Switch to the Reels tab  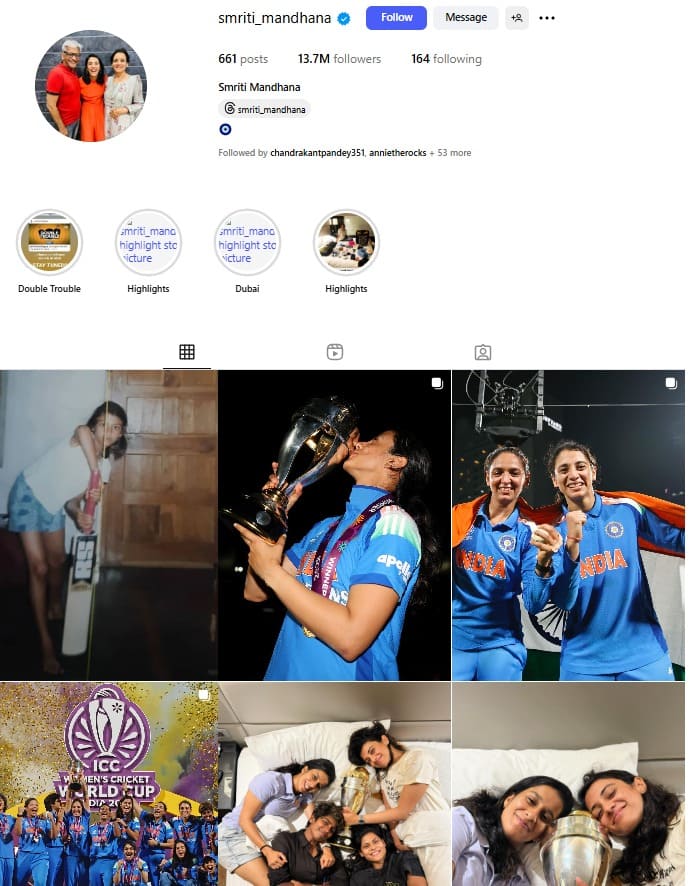click(x=335, y=352)
